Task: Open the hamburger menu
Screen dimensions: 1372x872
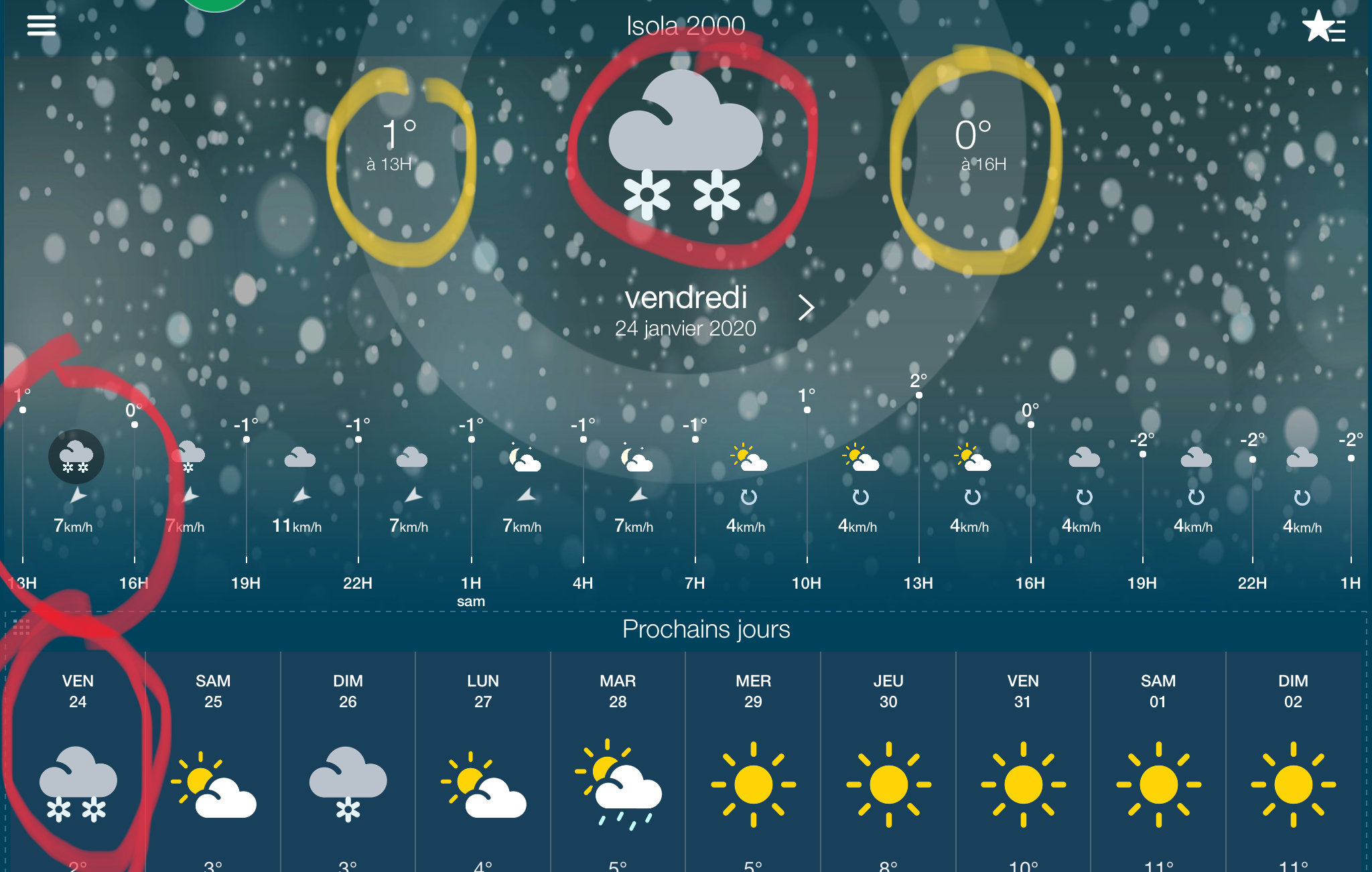Action: [x=41, y=25]
